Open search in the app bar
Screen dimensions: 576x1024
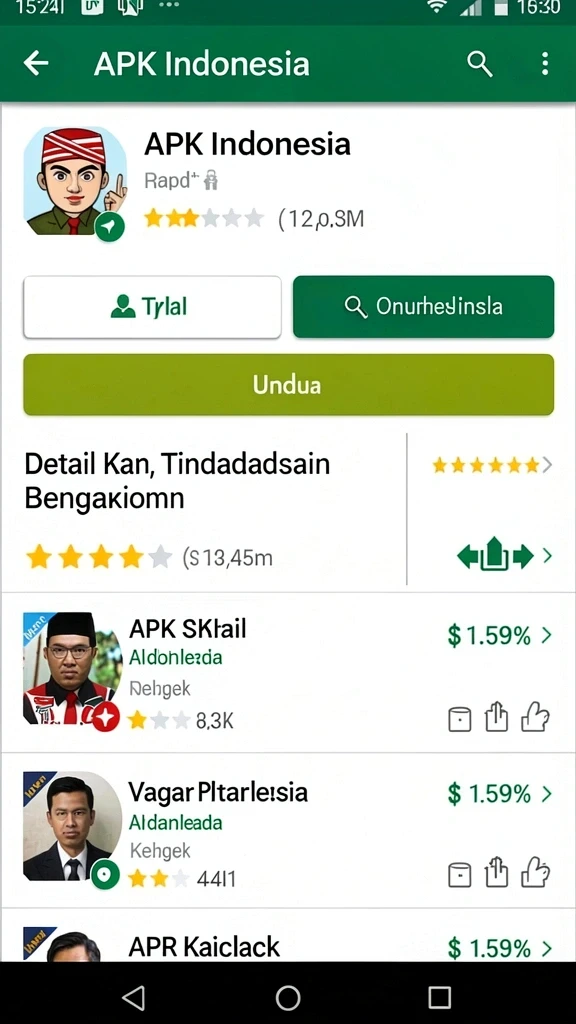pos(480,64)
